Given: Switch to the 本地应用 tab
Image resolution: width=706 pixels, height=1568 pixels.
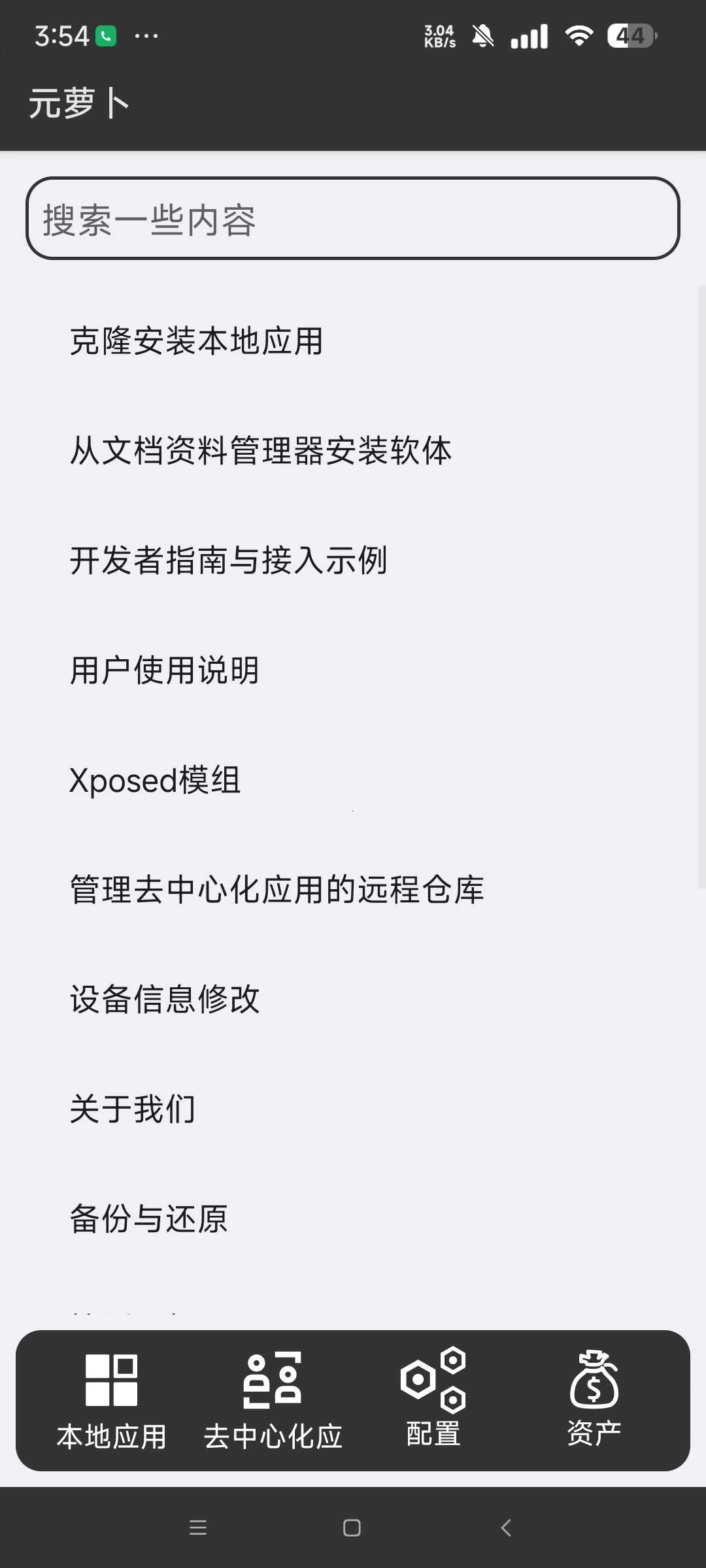Looking at the screenshot, I should click(x=112, y=1401).
